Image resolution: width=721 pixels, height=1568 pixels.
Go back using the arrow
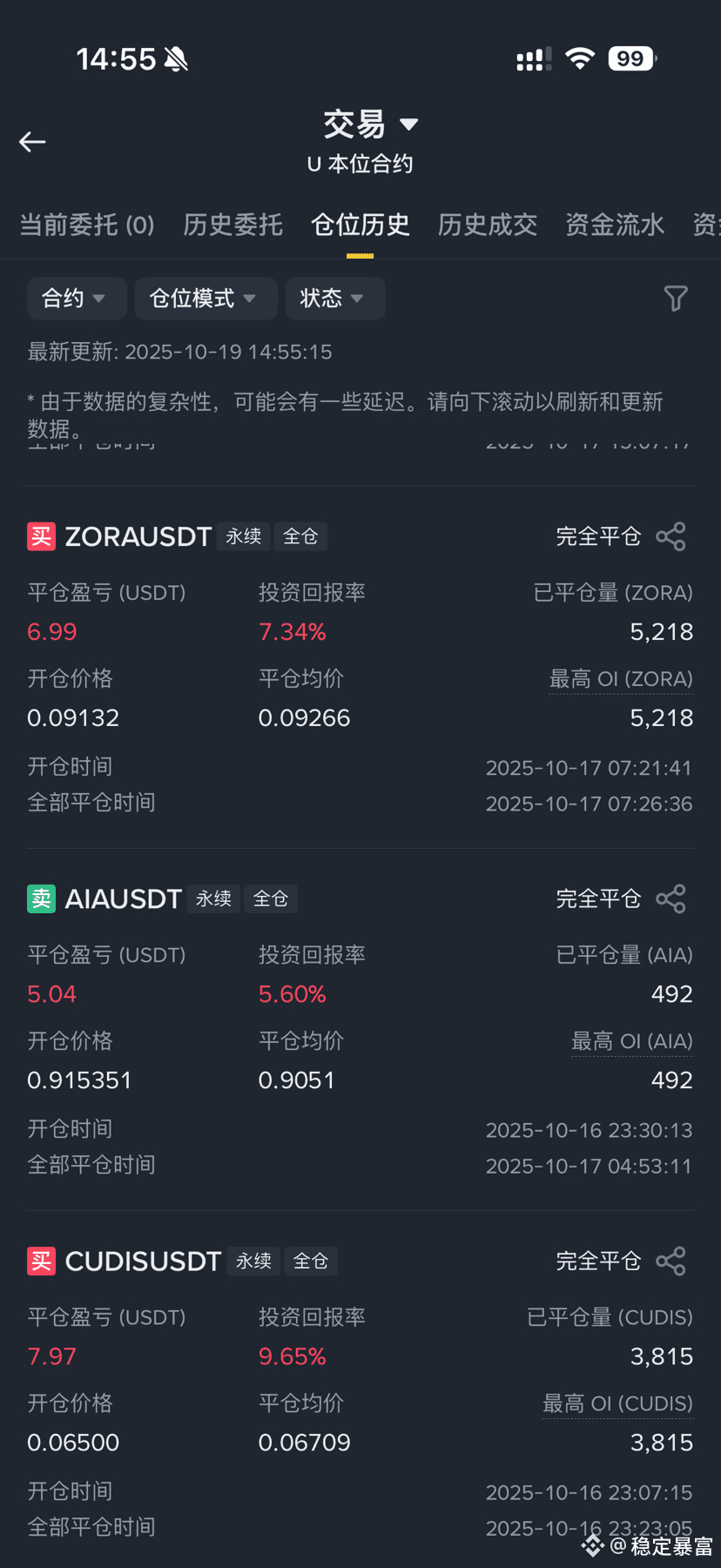pyautogui.click(x=32, y=142)
